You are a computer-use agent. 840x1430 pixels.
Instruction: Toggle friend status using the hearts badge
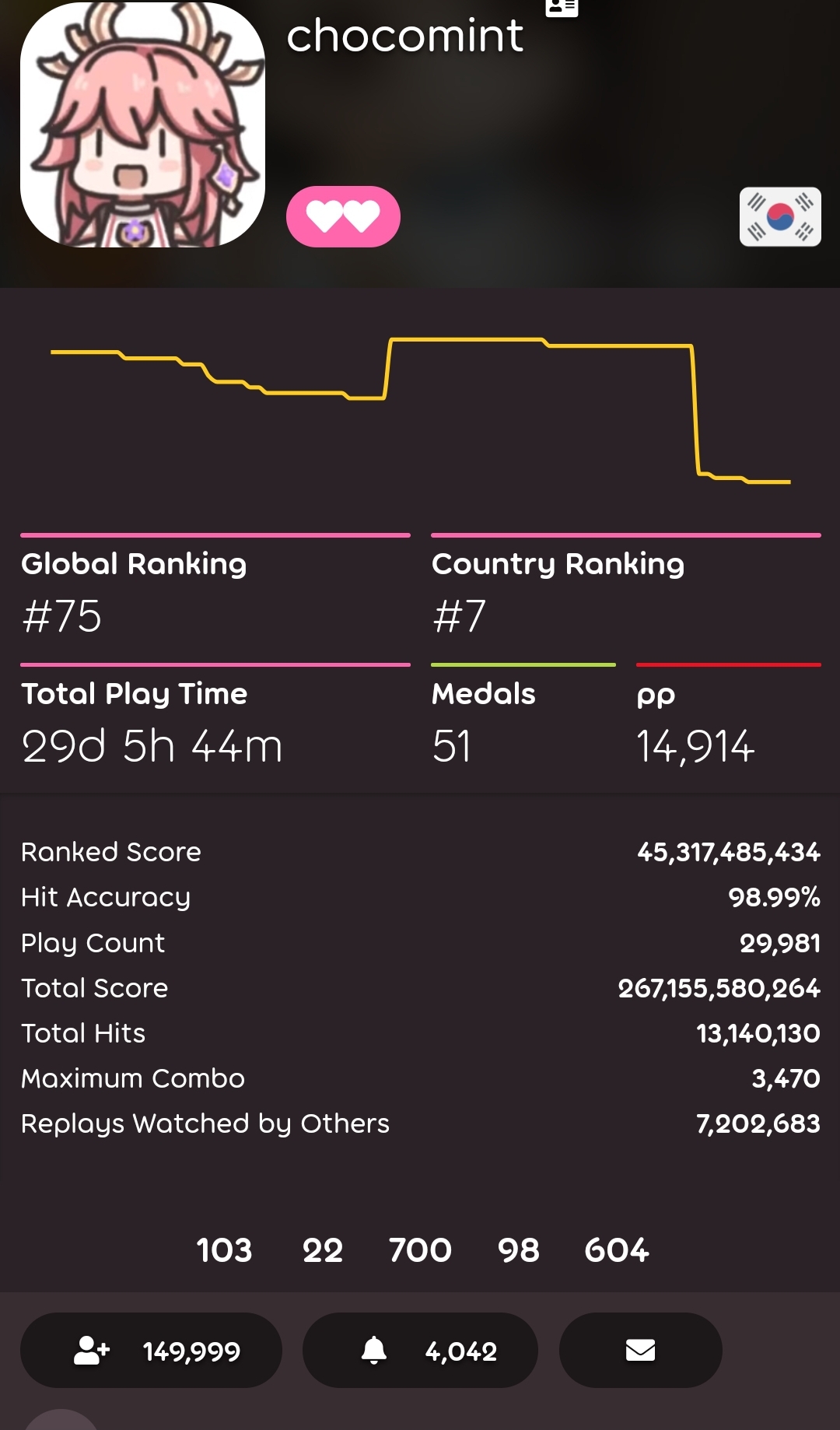[x=342, y=216]
